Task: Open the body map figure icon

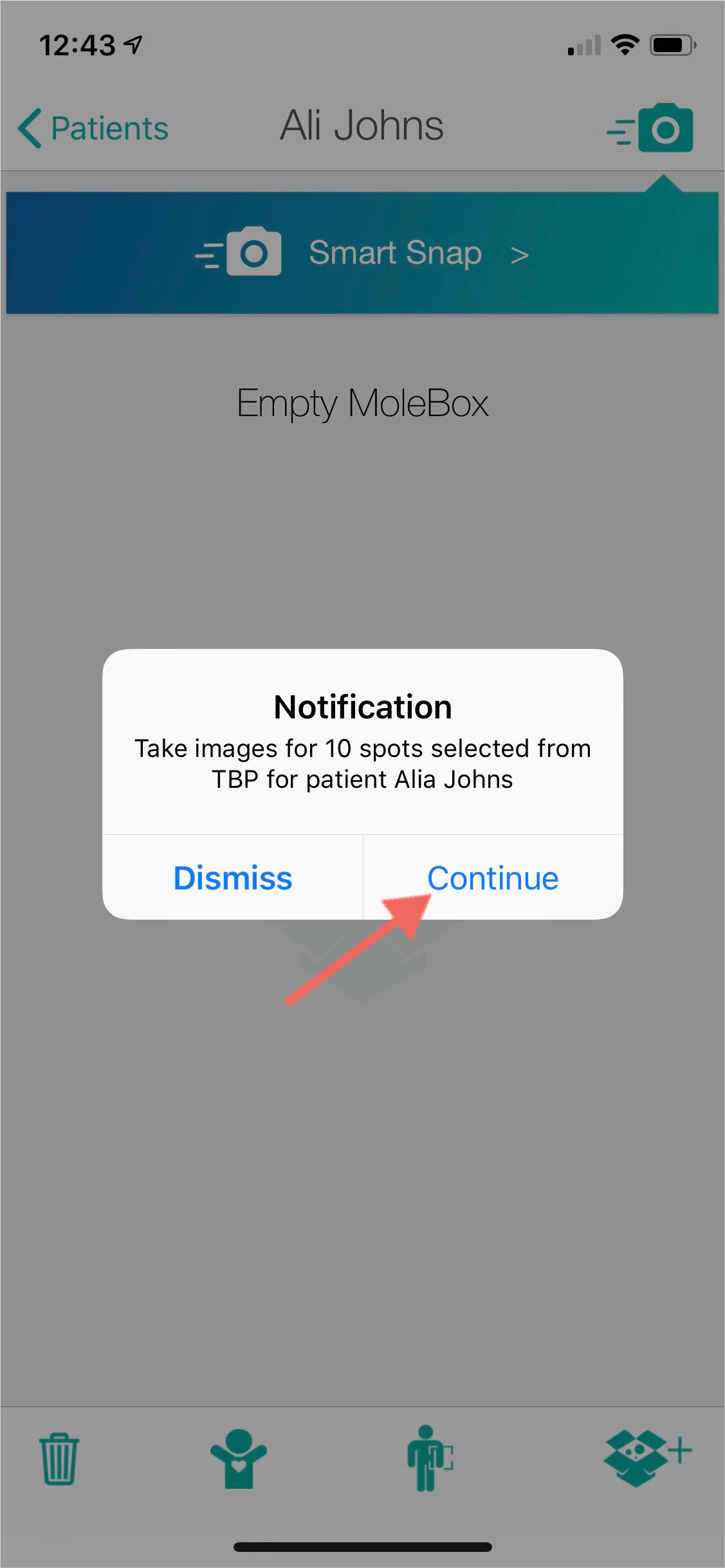Action: tap(428, 1458)
